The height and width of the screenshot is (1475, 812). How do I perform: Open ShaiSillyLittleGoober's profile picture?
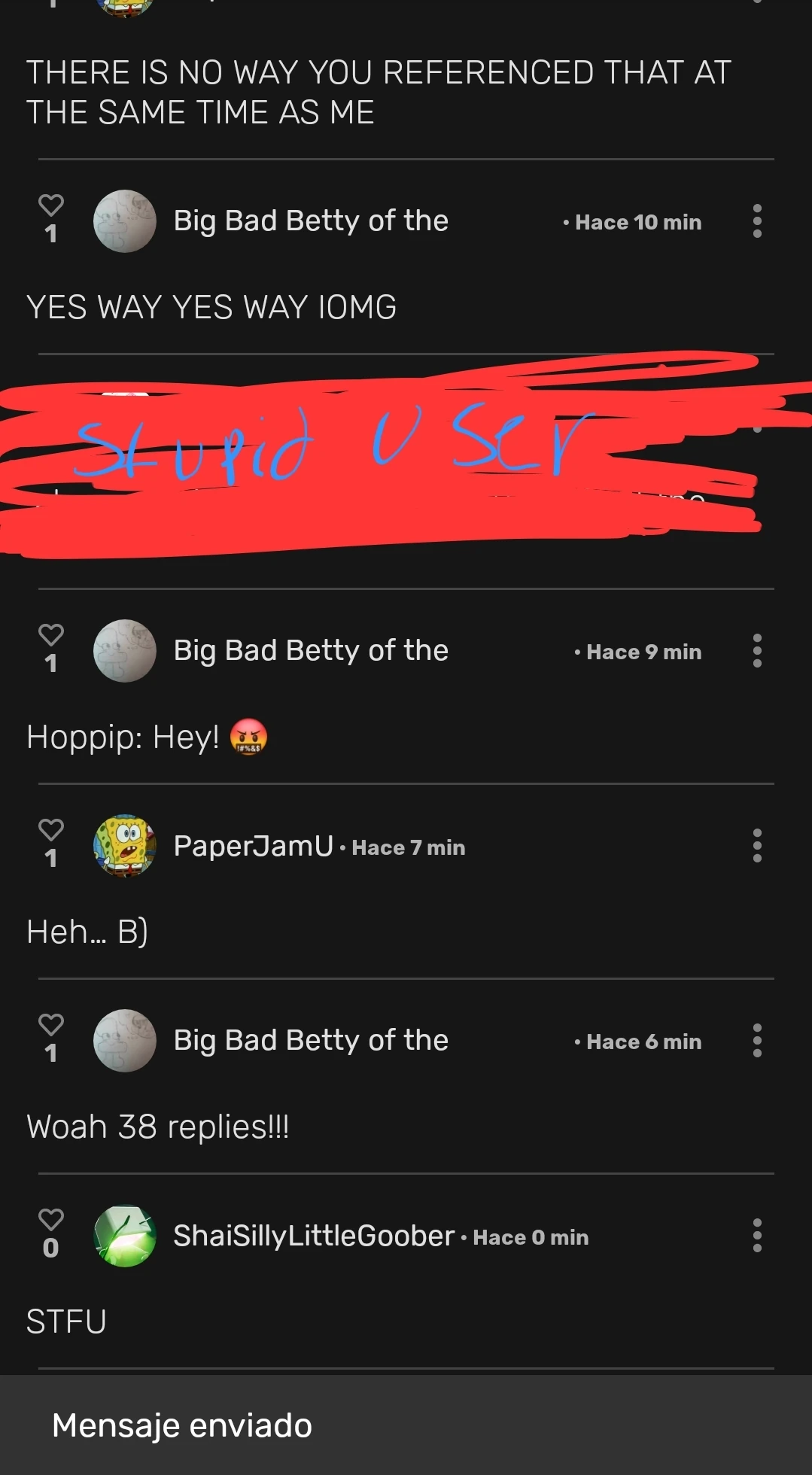point(124,1236)
